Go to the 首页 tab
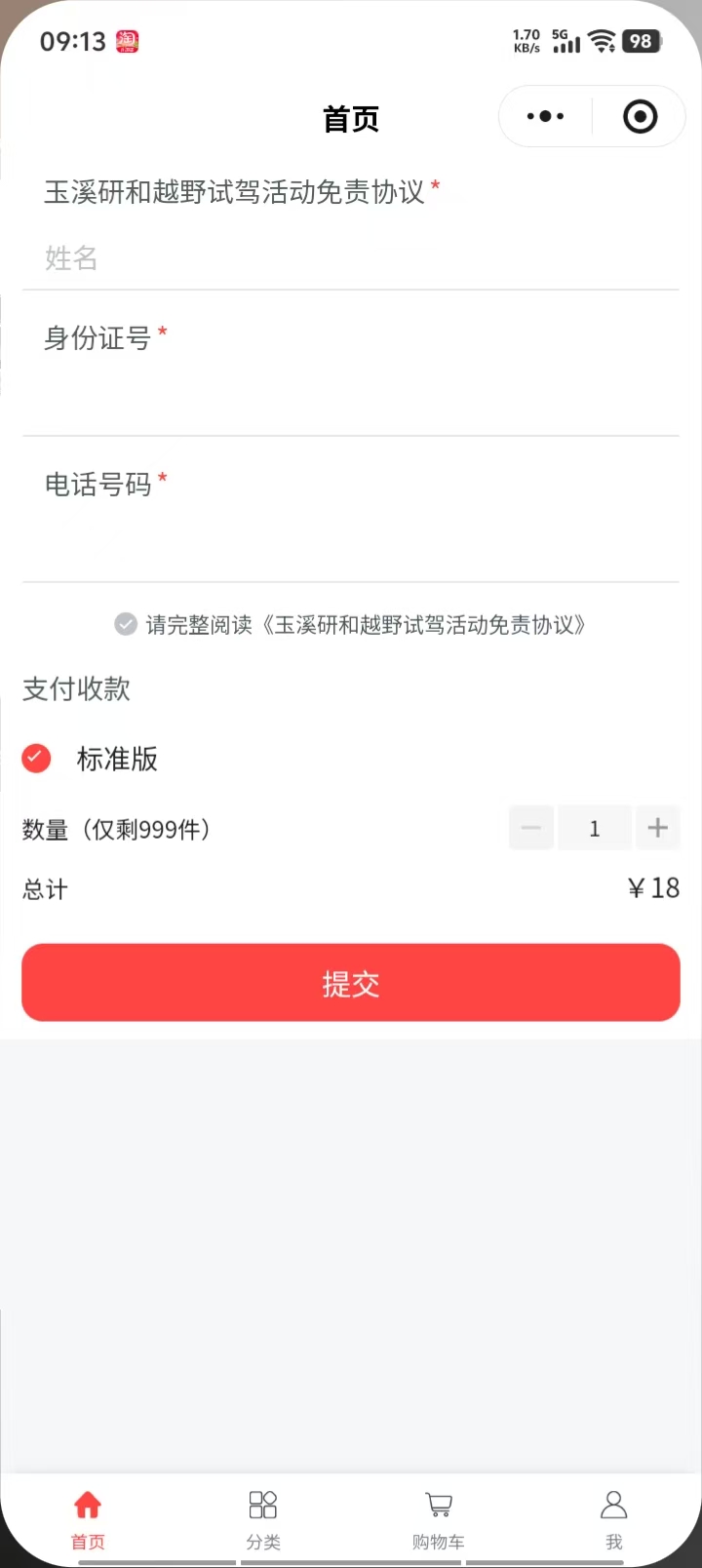 click(x=88, y=1518)
